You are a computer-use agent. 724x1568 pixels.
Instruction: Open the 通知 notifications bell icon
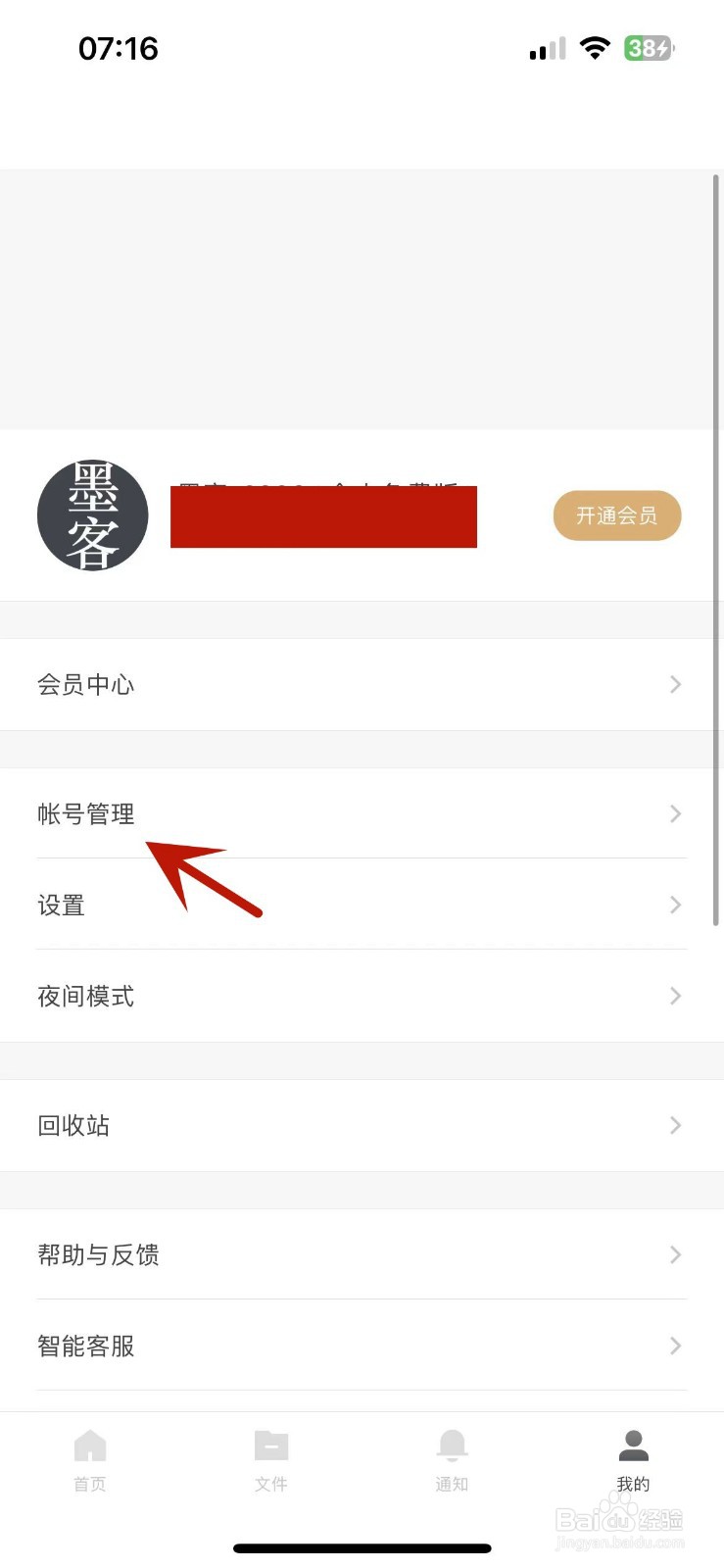(x=452, y=1445)
